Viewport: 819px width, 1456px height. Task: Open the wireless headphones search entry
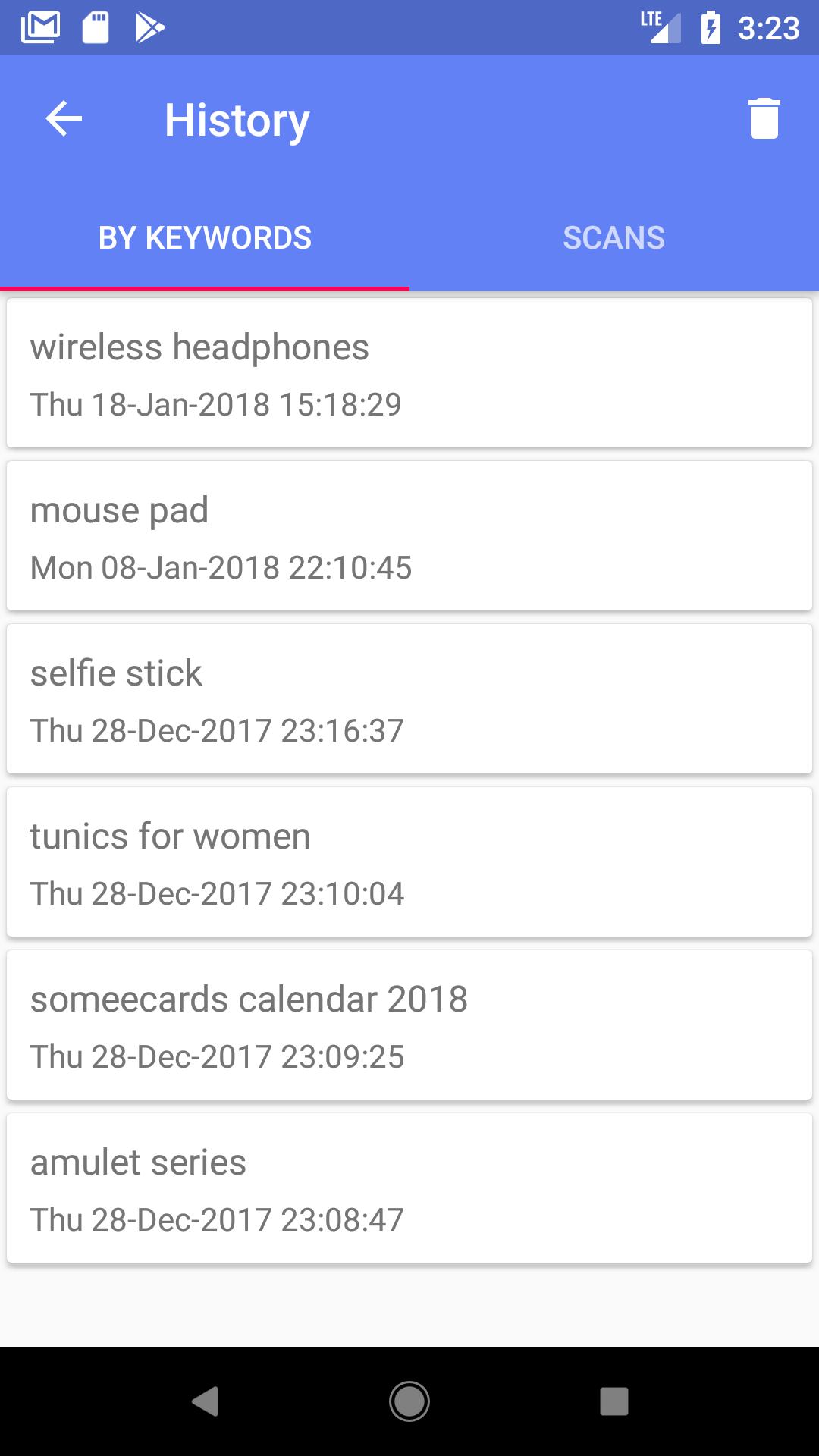[409, 373]
